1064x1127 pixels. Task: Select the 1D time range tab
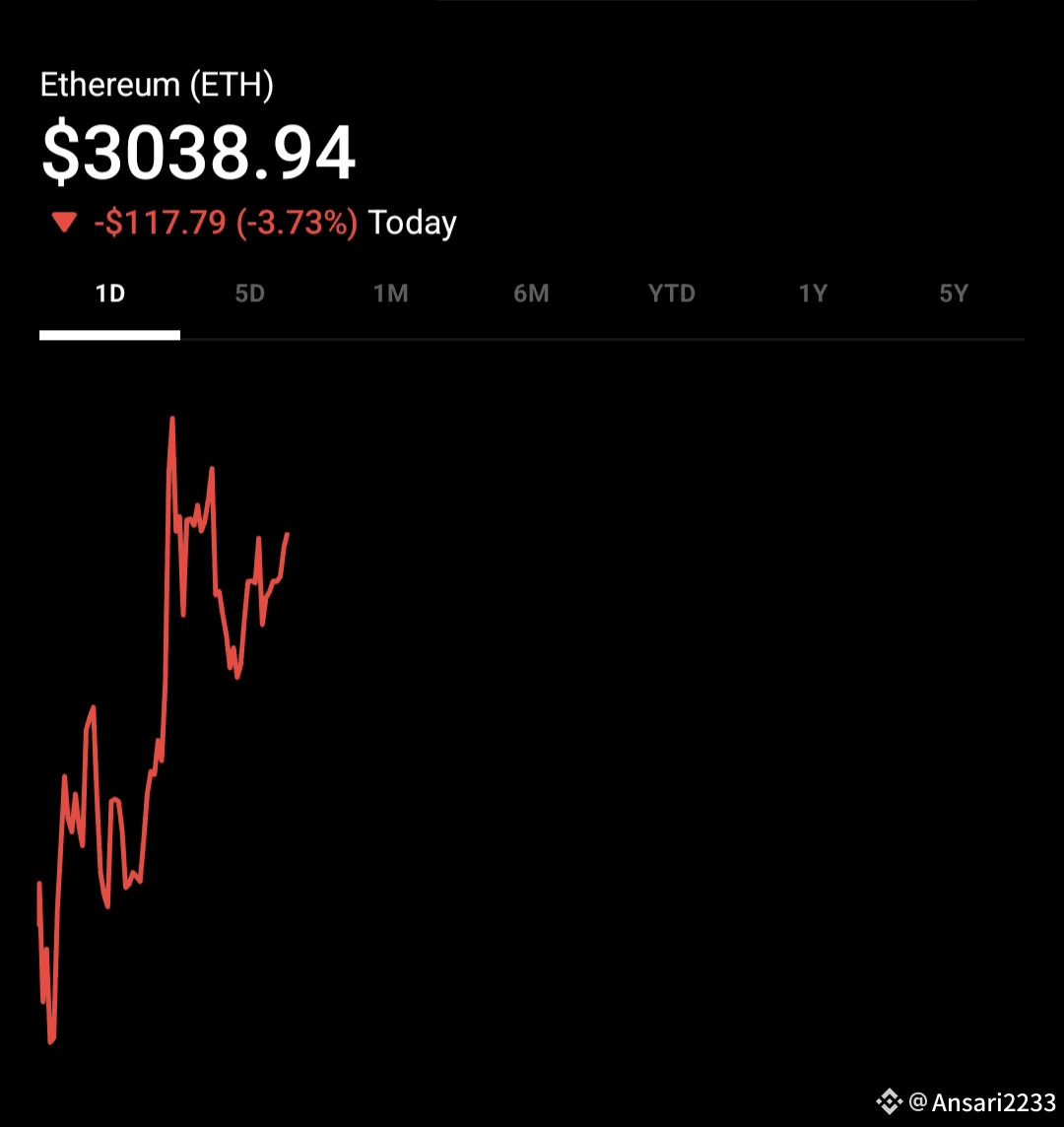point(110,294)
